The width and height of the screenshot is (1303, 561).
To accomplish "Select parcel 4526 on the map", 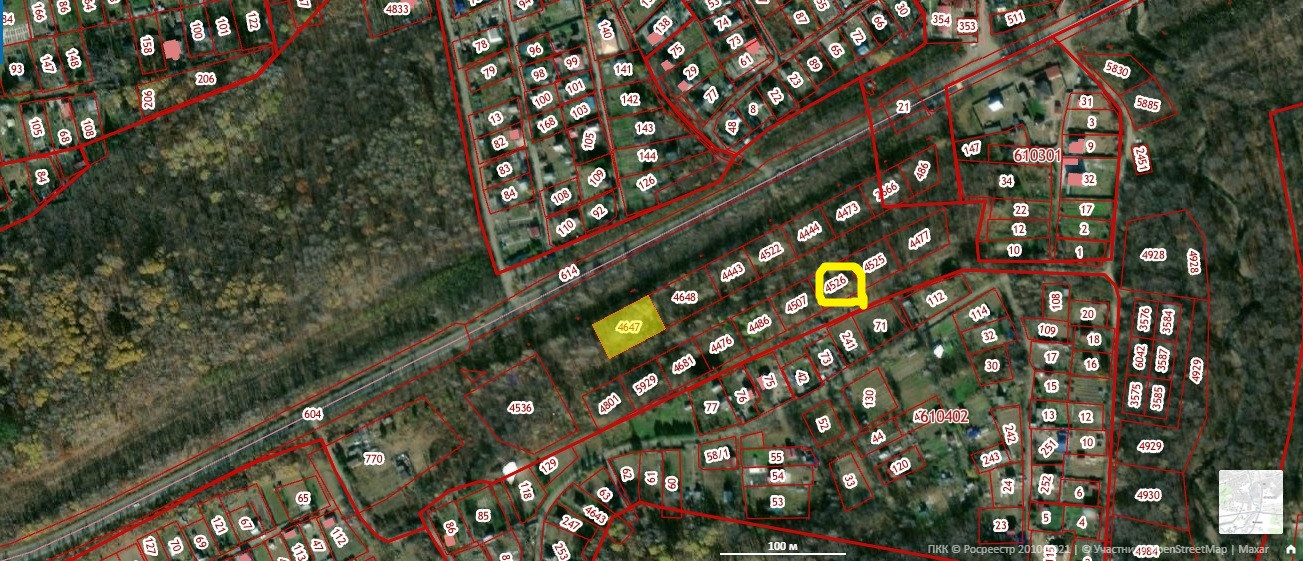I will pos(838,285).
